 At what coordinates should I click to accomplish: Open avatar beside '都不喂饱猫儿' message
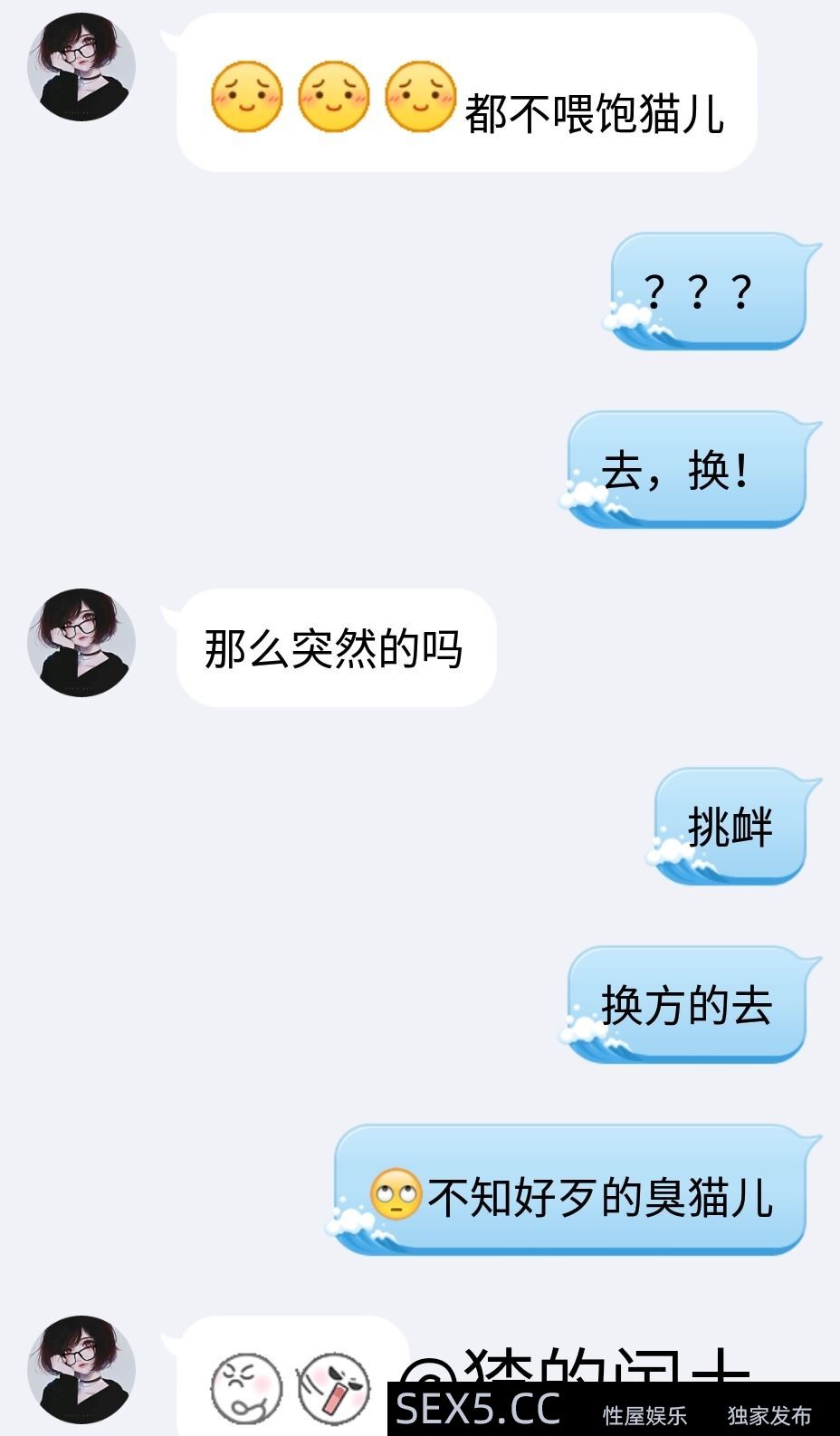(81, 66)
